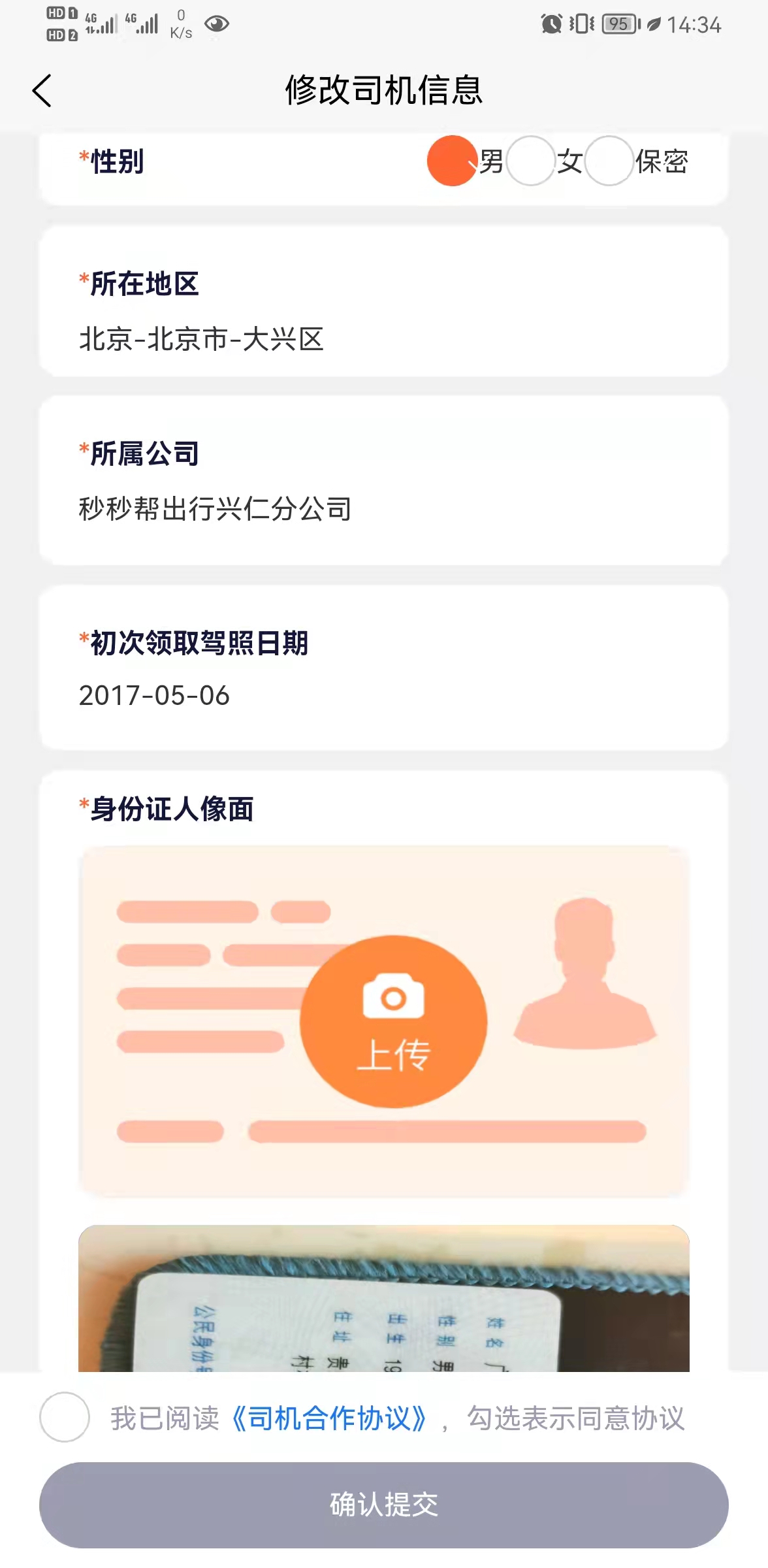Tap 确认提交 to submit
Image resolution: width=768 pixels, height=1568 pixels.
(x=384, y=1505)
